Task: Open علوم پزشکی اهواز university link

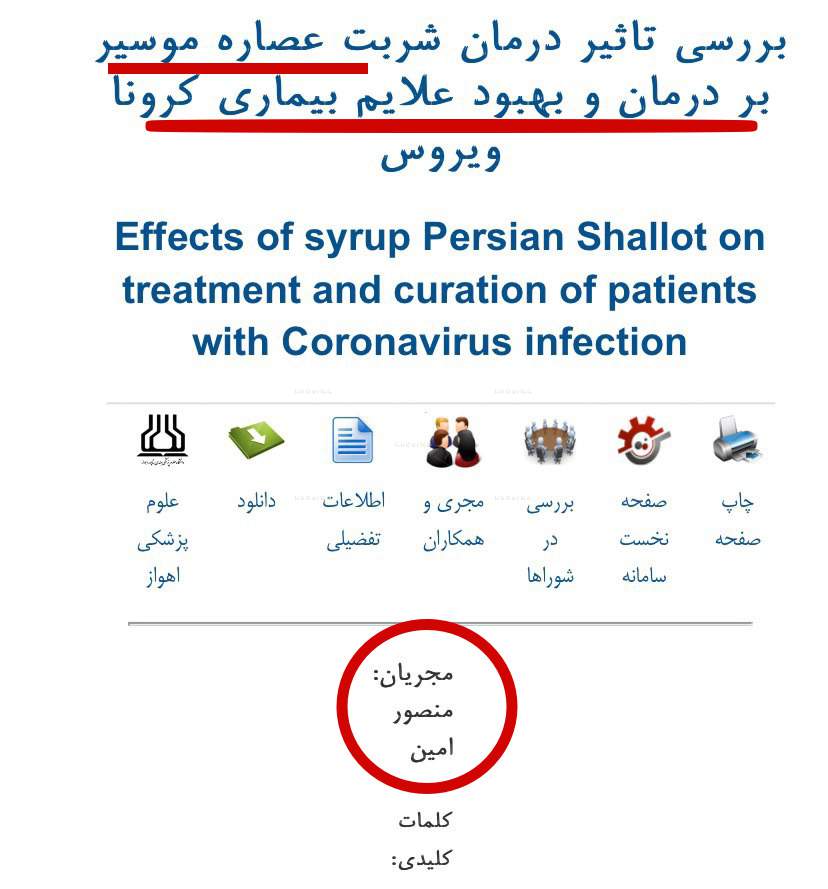Action: coord(162,442)
